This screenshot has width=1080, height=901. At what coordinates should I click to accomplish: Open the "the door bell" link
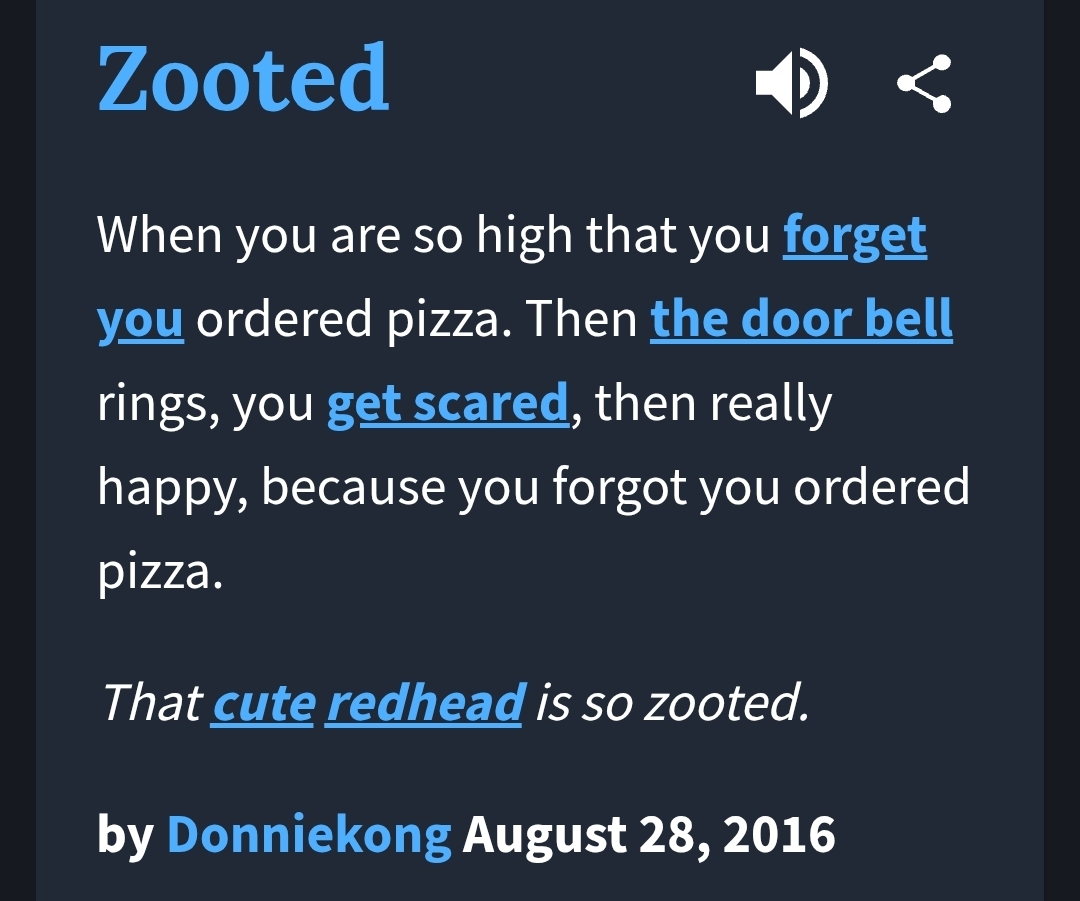tap(801, 319)
